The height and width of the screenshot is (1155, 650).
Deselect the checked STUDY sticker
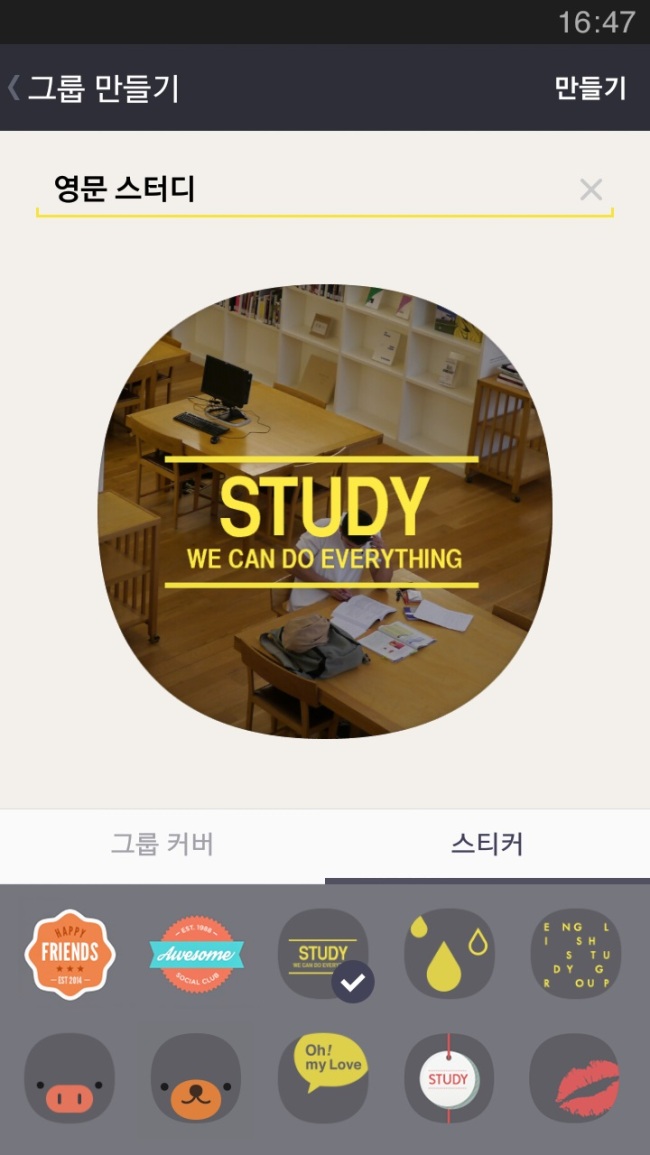click(x=324, y=953)
